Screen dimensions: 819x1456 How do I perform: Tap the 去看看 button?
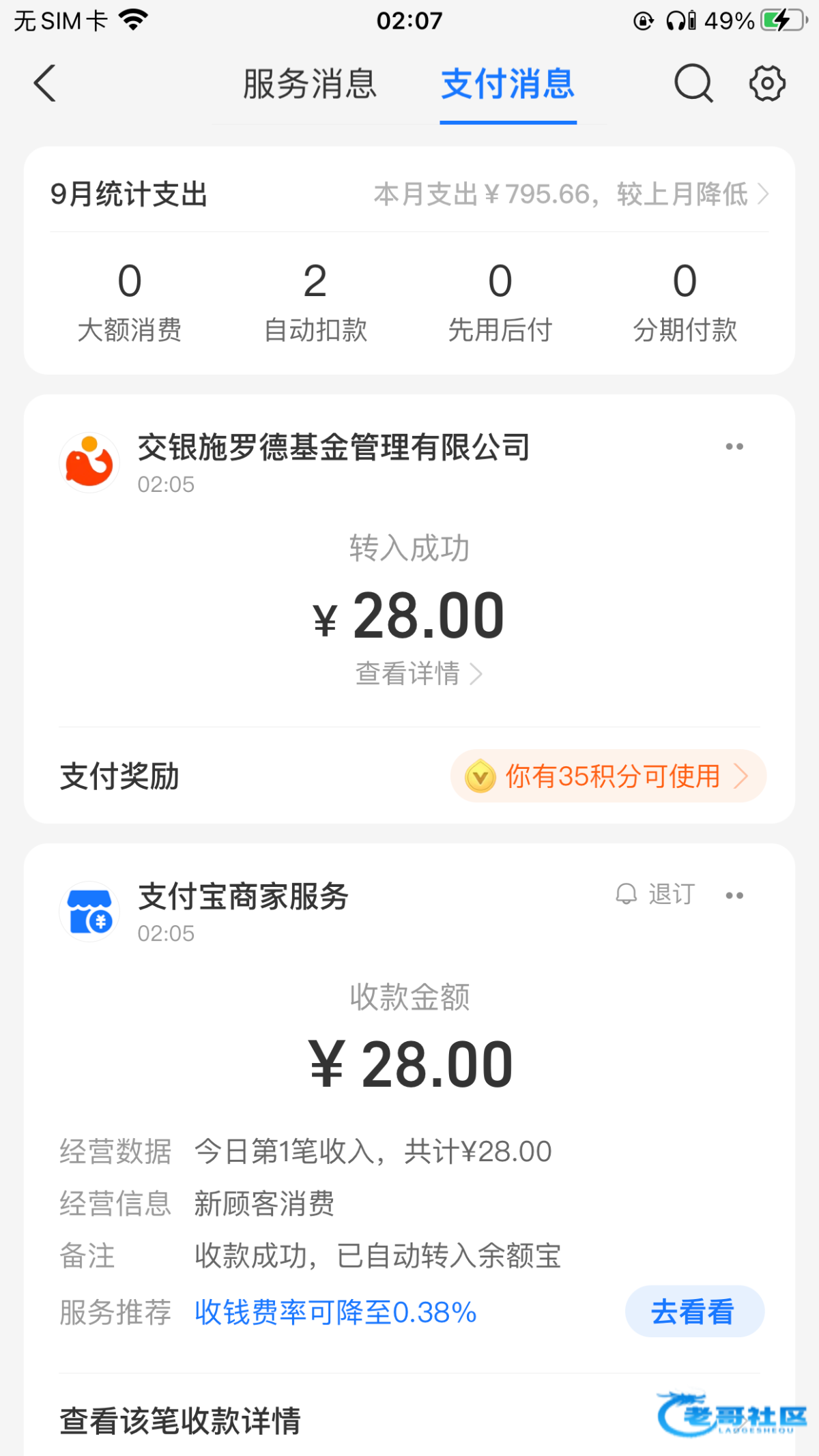click(x=693, y=1312)
